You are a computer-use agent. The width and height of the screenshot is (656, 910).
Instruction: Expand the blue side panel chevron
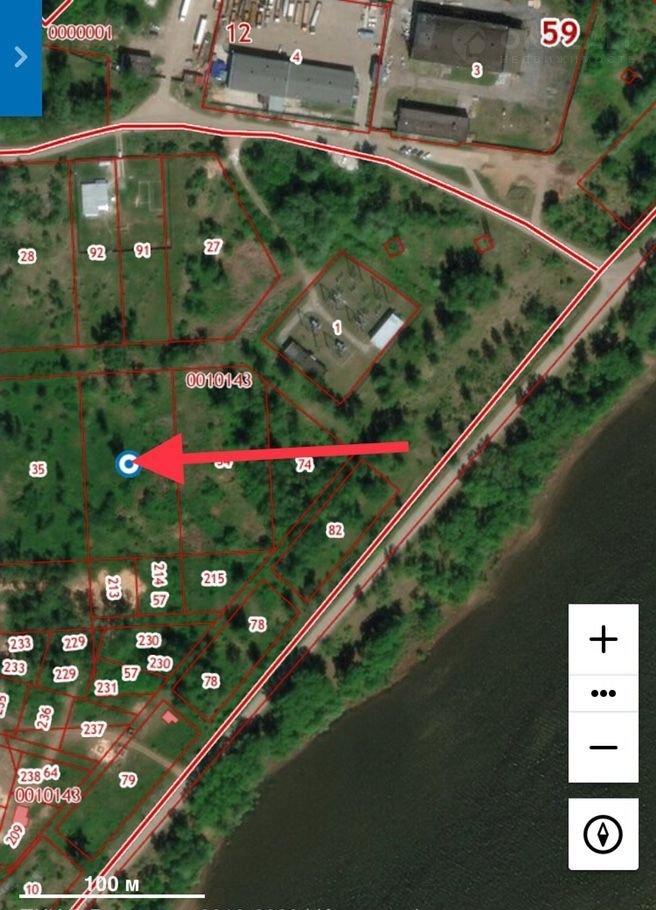(x=20, y=57)
